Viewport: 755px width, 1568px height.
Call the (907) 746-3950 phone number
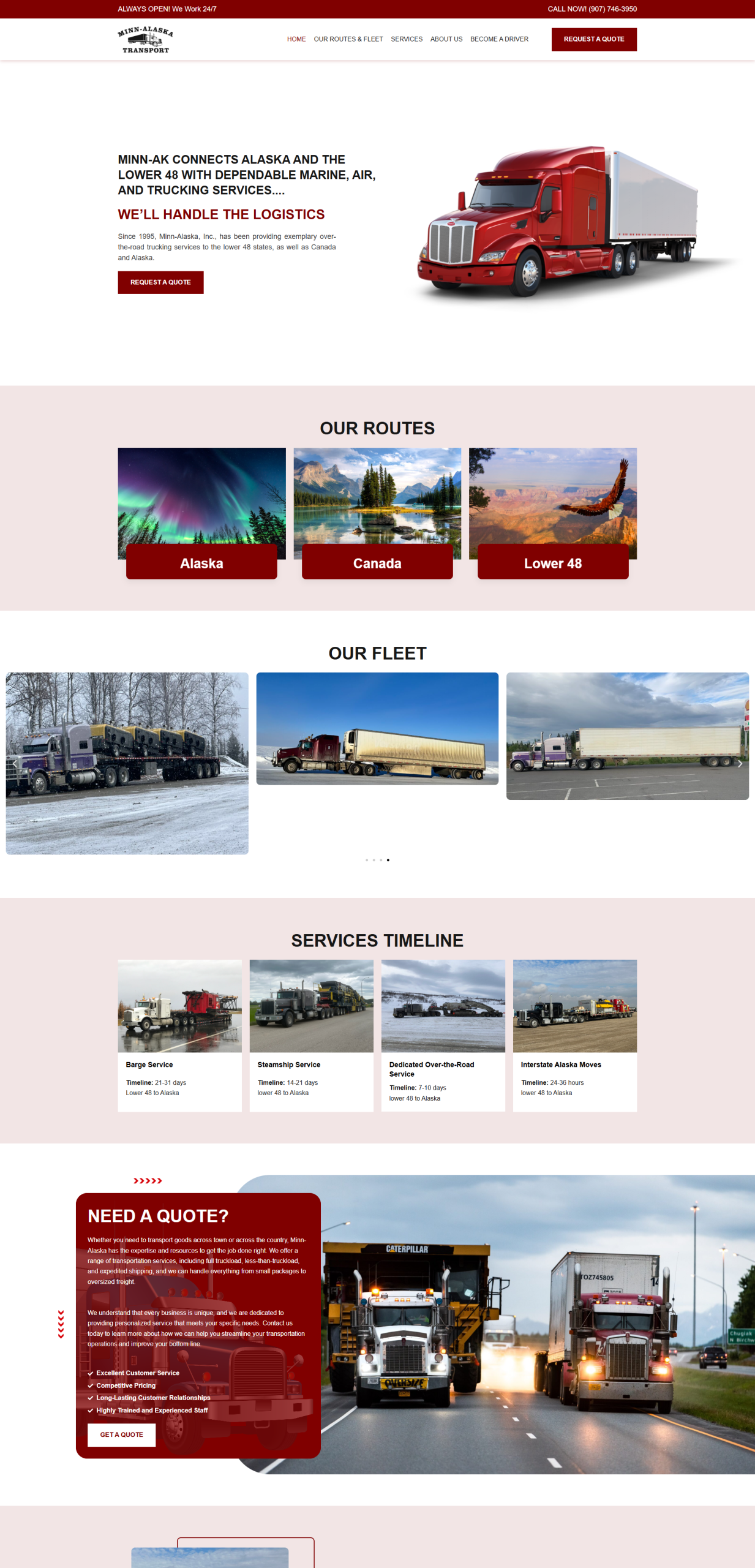coord(592,9)
